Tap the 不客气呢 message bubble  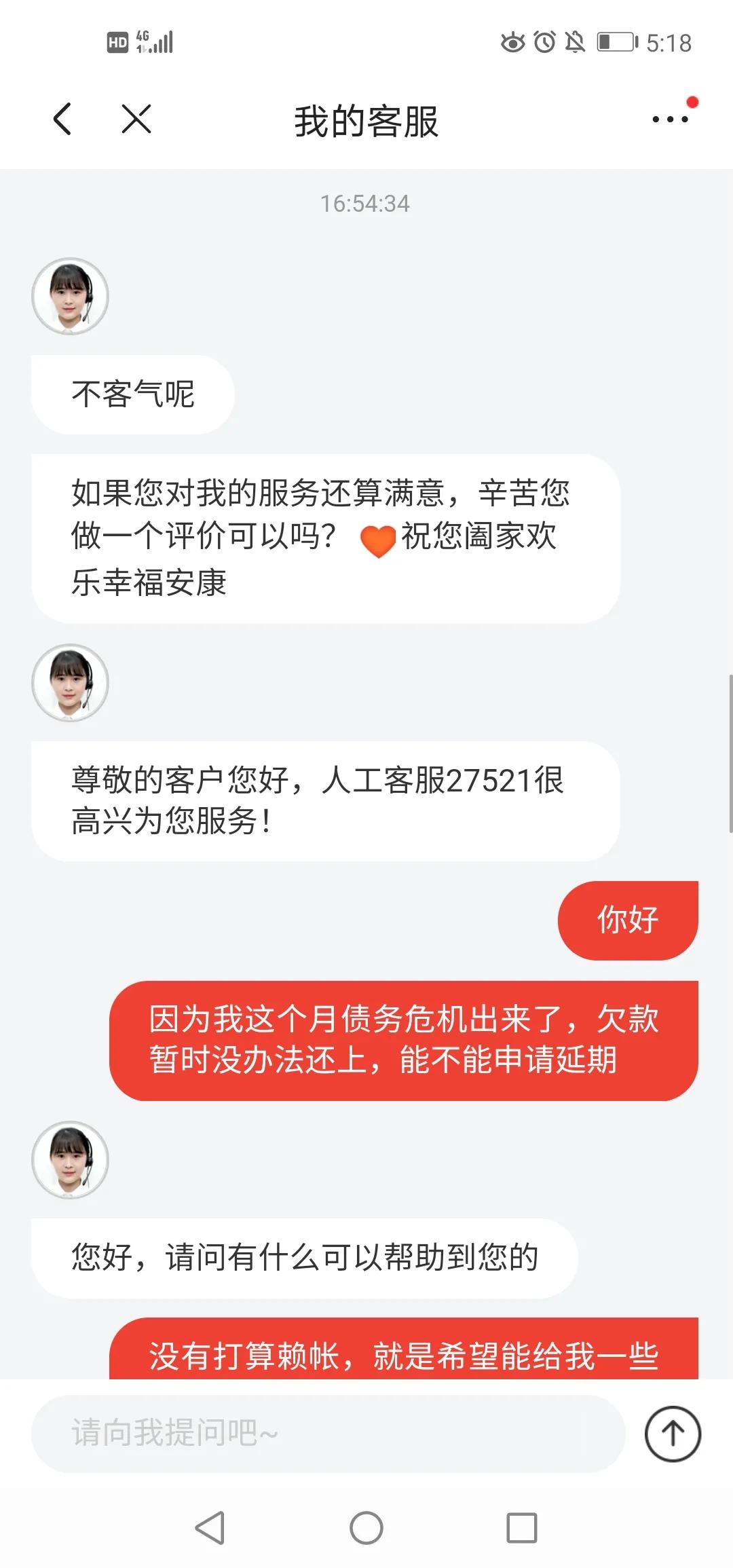pyautogui.click(x=132, y=394)
